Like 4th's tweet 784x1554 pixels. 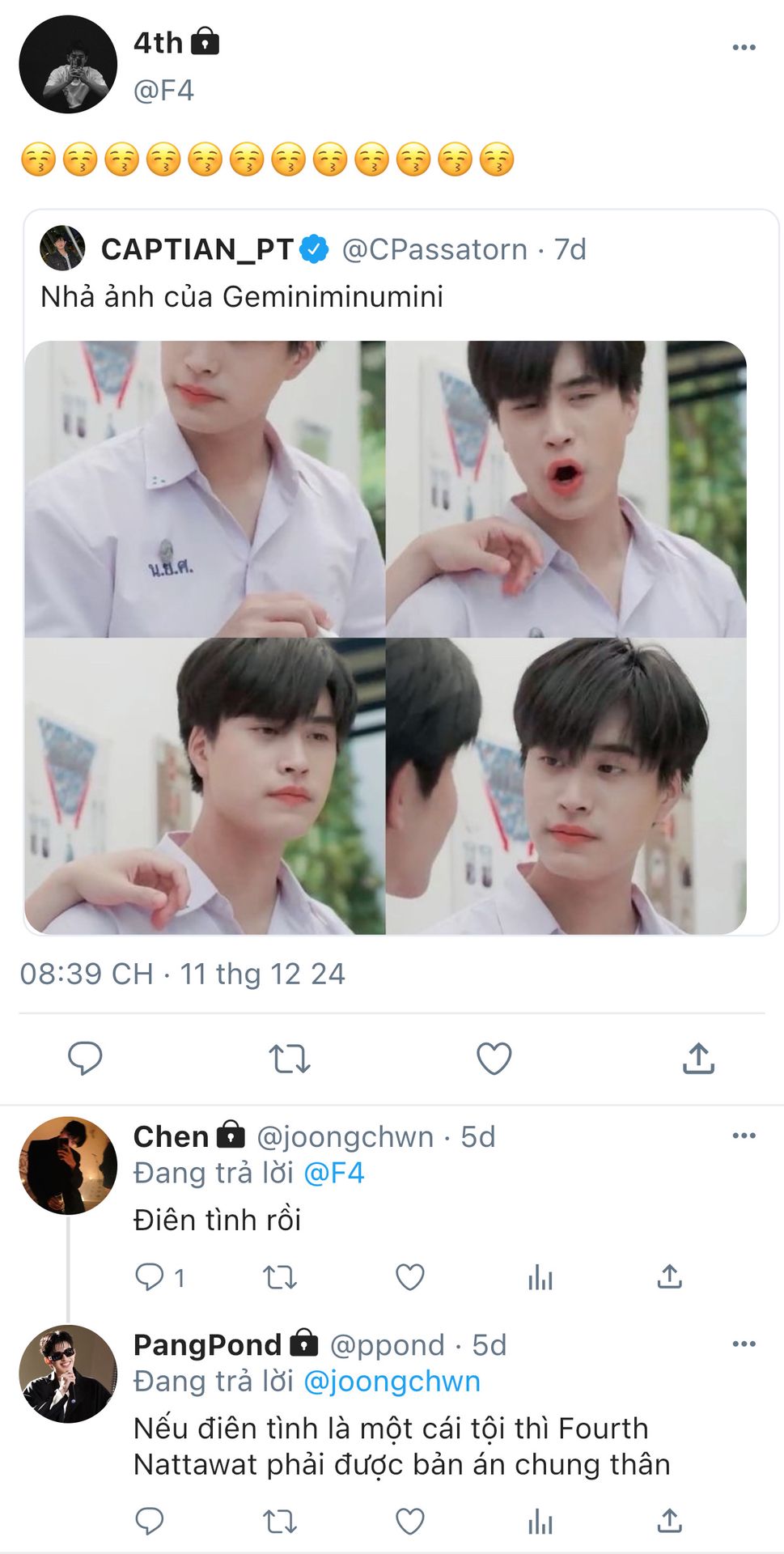(494, 1058)
